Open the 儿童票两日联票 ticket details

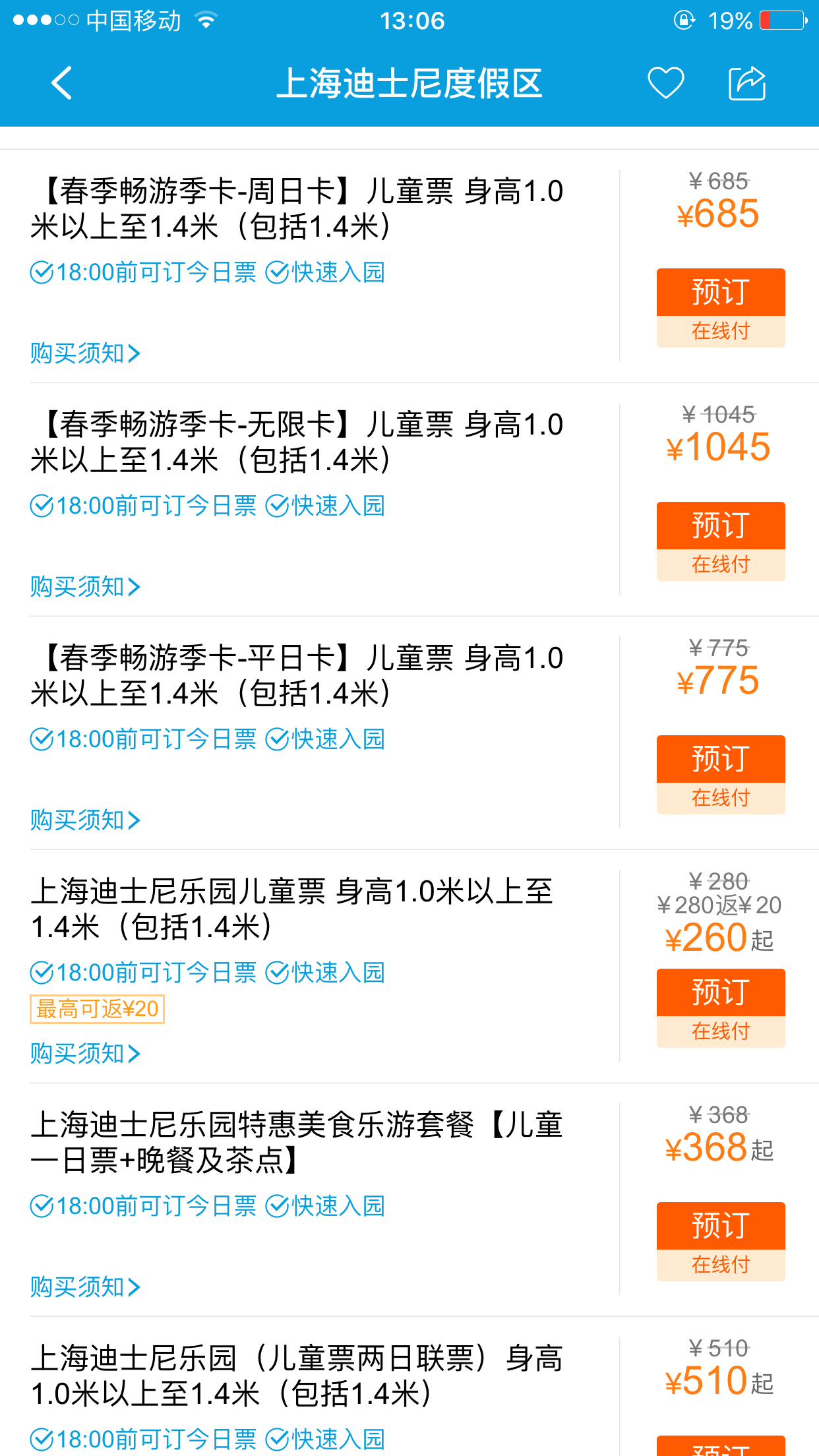[x=297, y=1376]
